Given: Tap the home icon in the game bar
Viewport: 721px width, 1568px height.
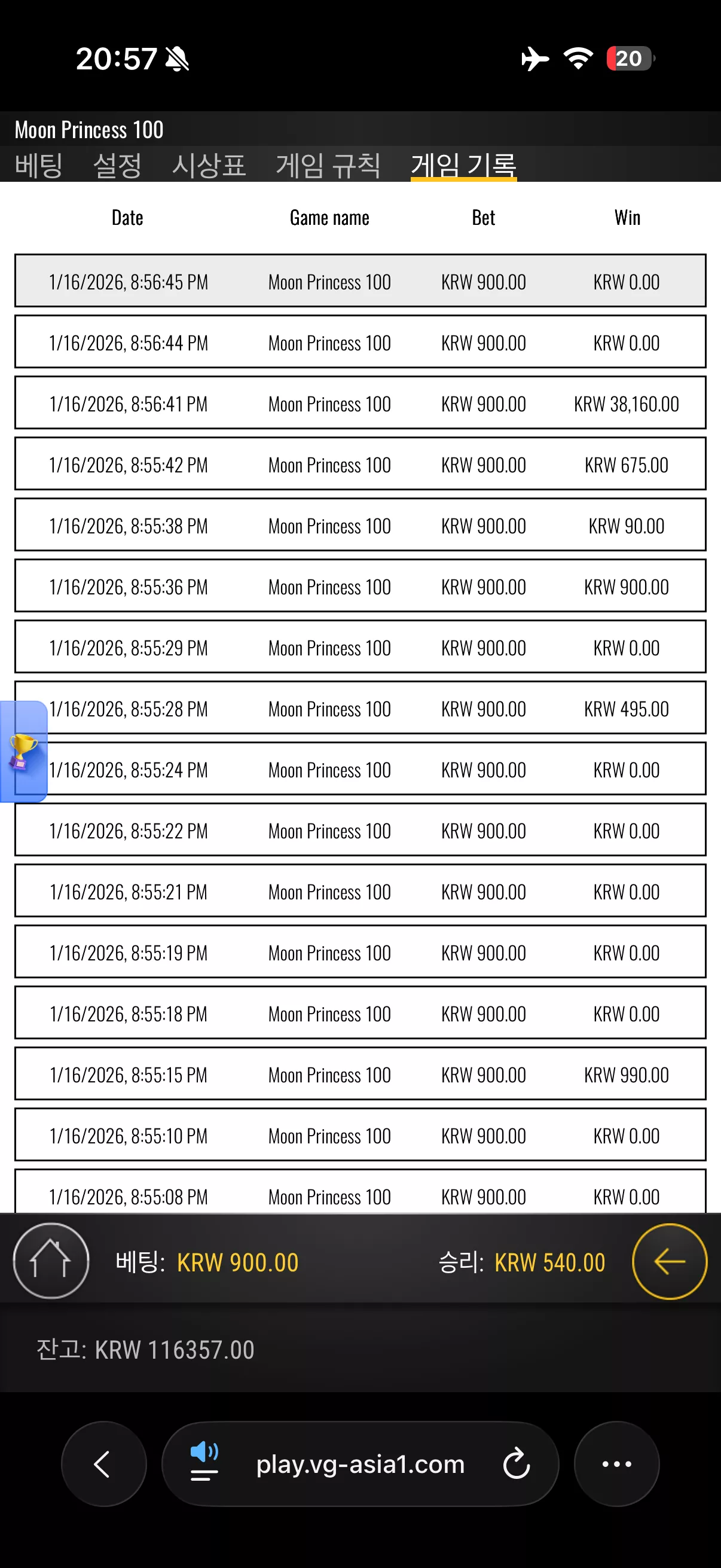Looking at the screenshot, I should [x=51, y=1261].
